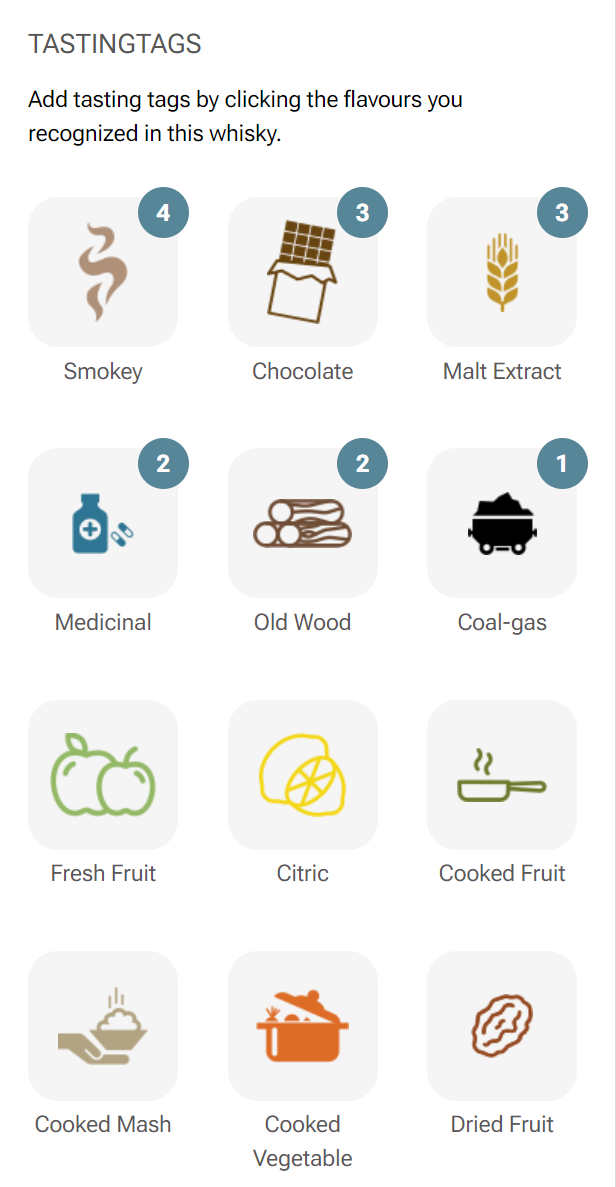Tag the whisky with Cooked Fruit

(502, 775)
